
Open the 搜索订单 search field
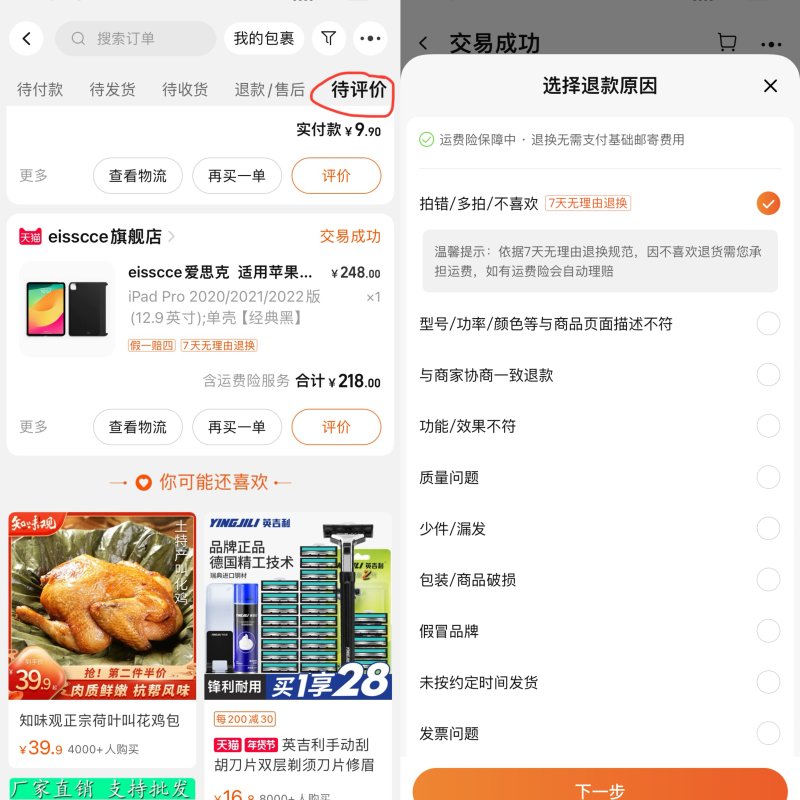click(136, 39)
